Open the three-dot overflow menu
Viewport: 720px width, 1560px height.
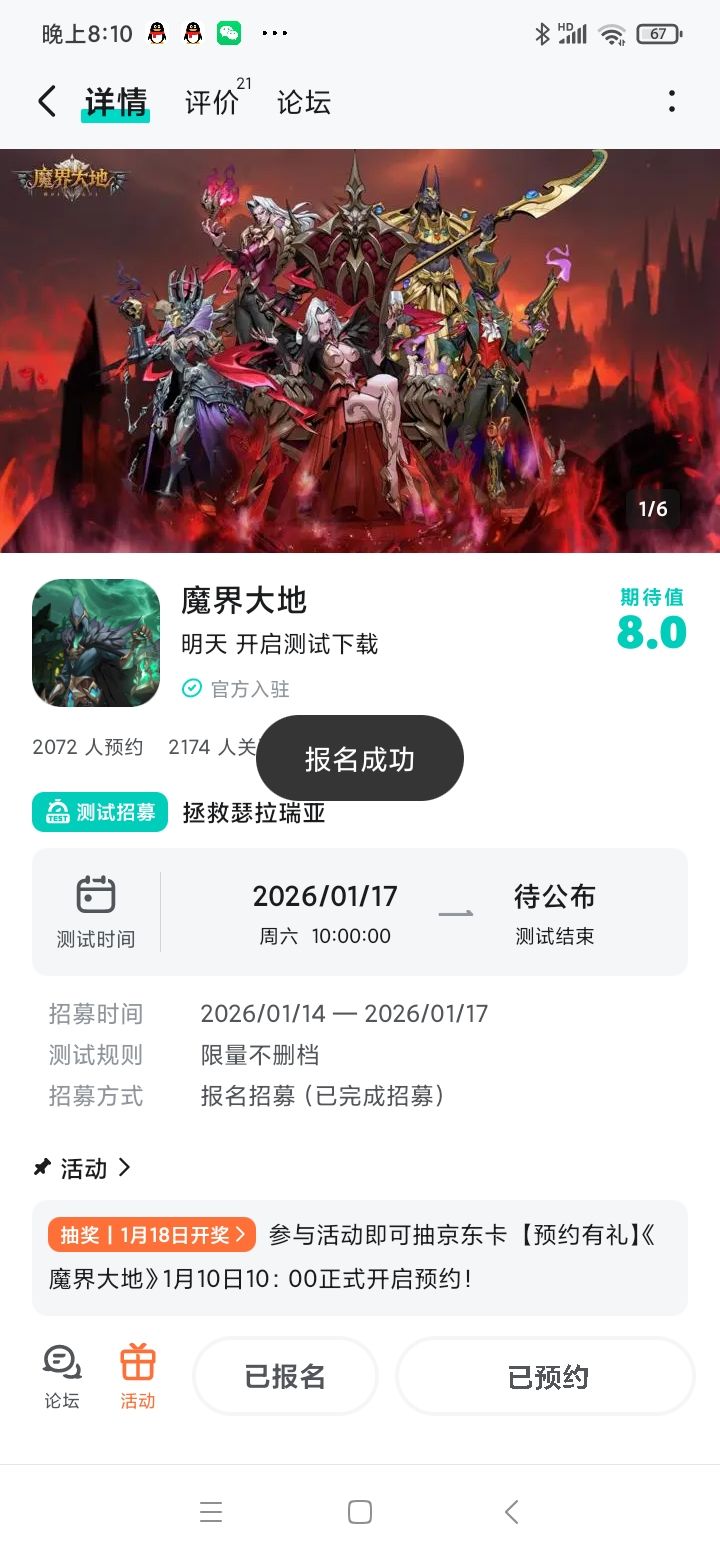672,101
